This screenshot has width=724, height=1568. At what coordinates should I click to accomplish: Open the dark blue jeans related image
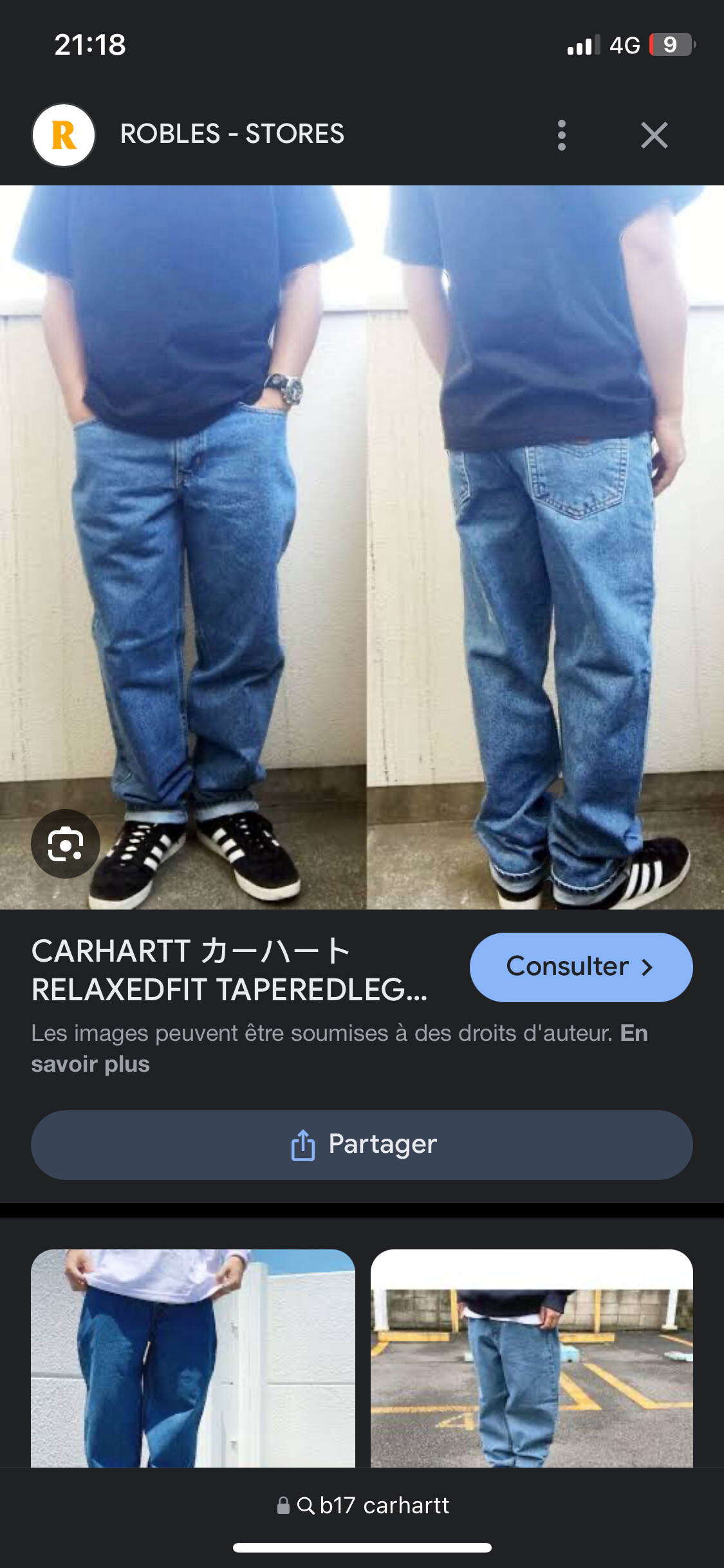tap(192, 1358)
